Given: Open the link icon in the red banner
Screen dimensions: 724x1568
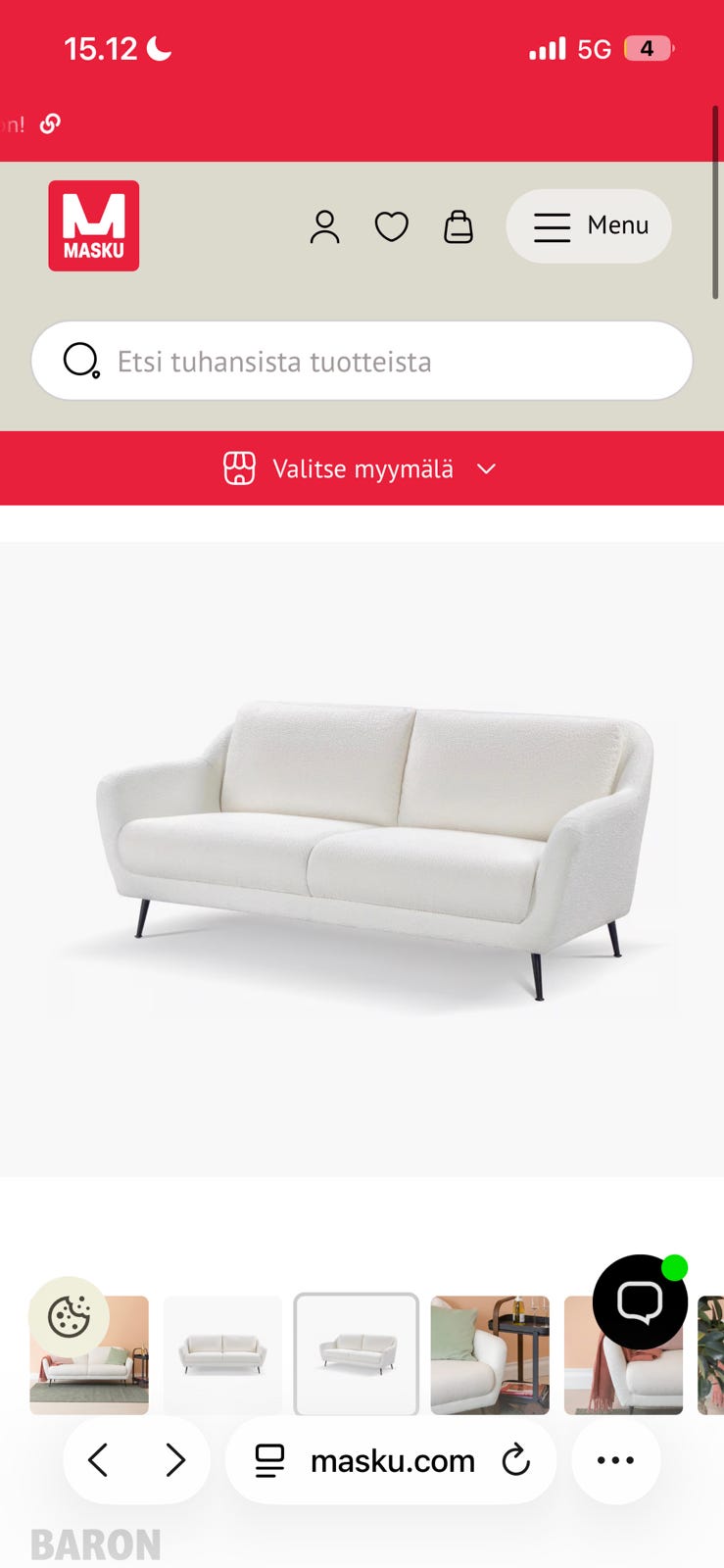Looking at the screenshot, I should click(50, 123).
